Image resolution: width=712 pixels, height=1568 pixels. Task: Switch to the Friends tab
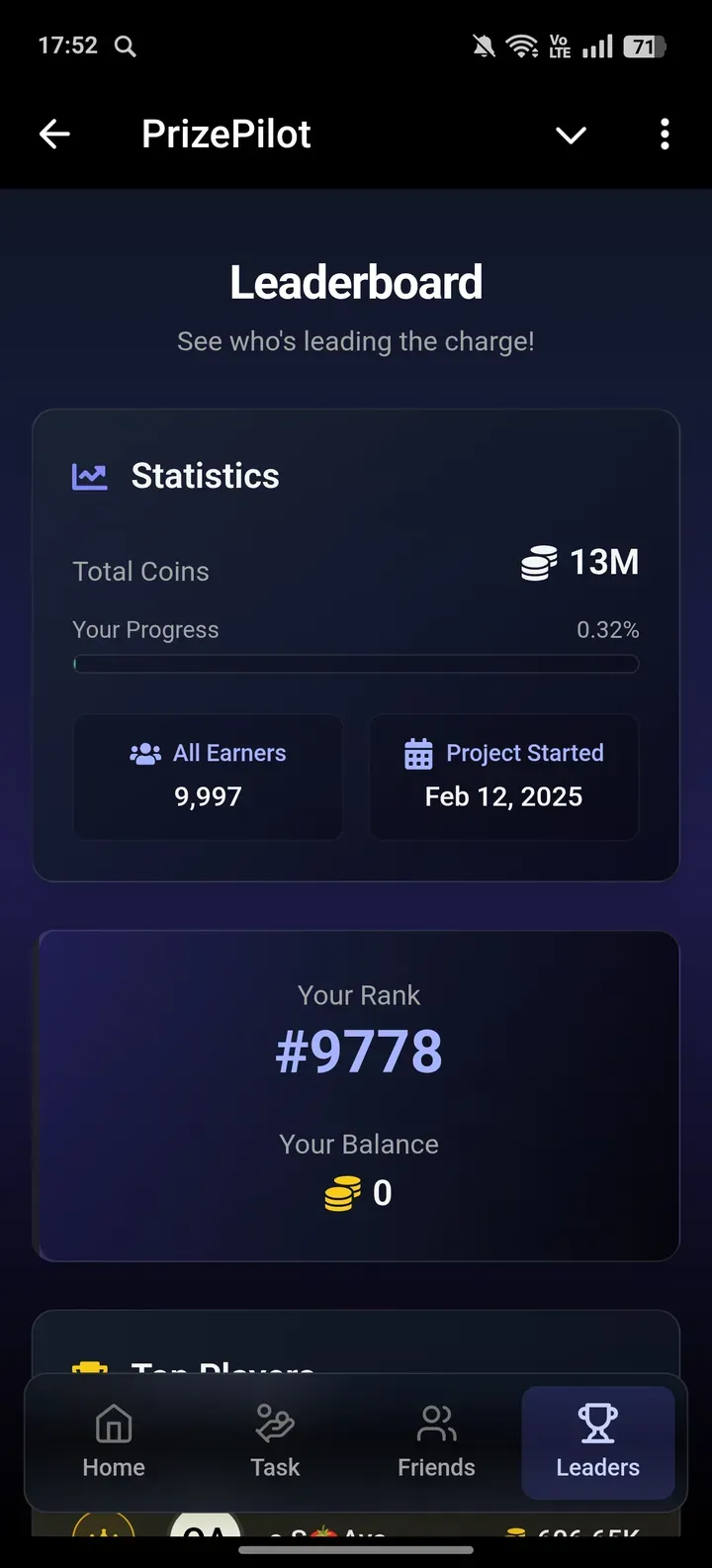click(x=436, y=1443)
